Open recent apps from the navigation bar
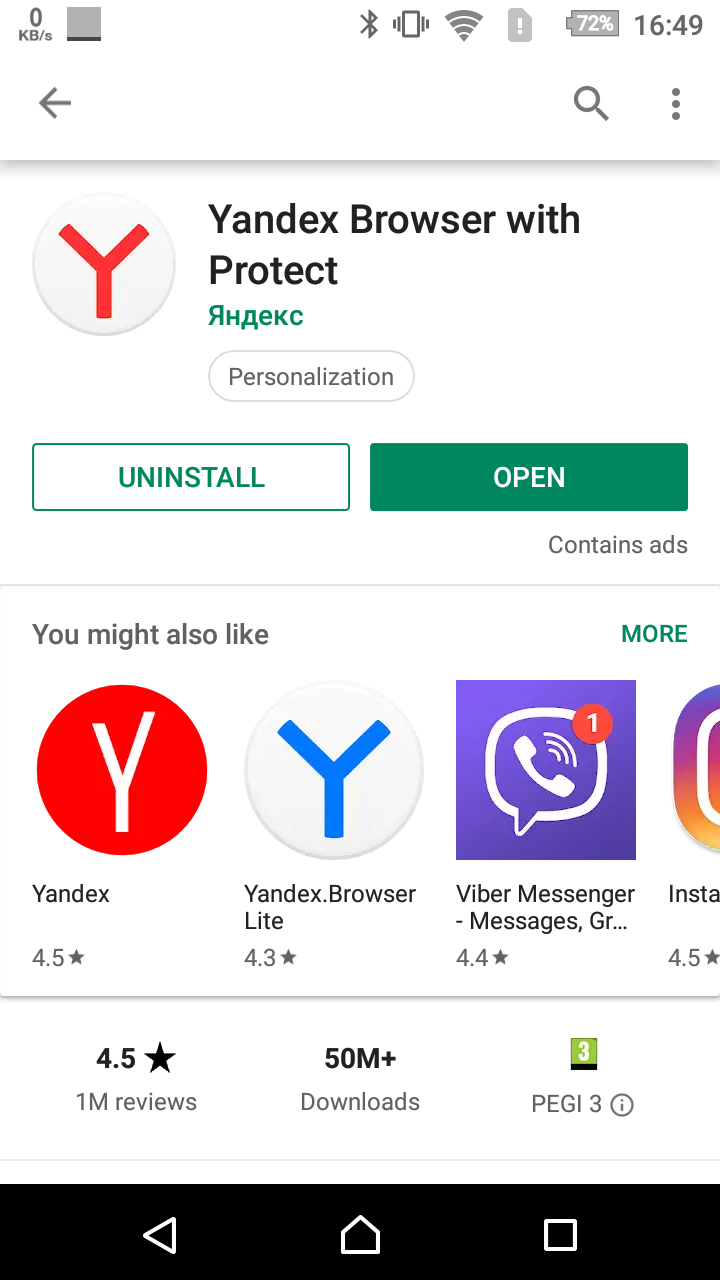This screenshot has width=720, height=1280. point(560,1235)
